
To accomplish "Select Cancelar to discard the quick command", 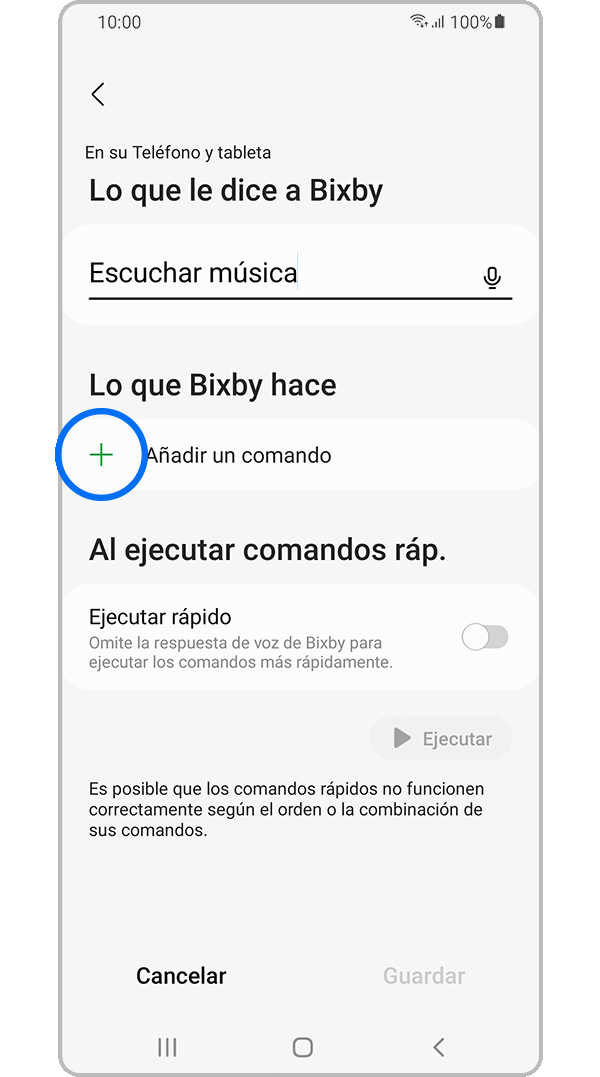I will tap(181, 976).
